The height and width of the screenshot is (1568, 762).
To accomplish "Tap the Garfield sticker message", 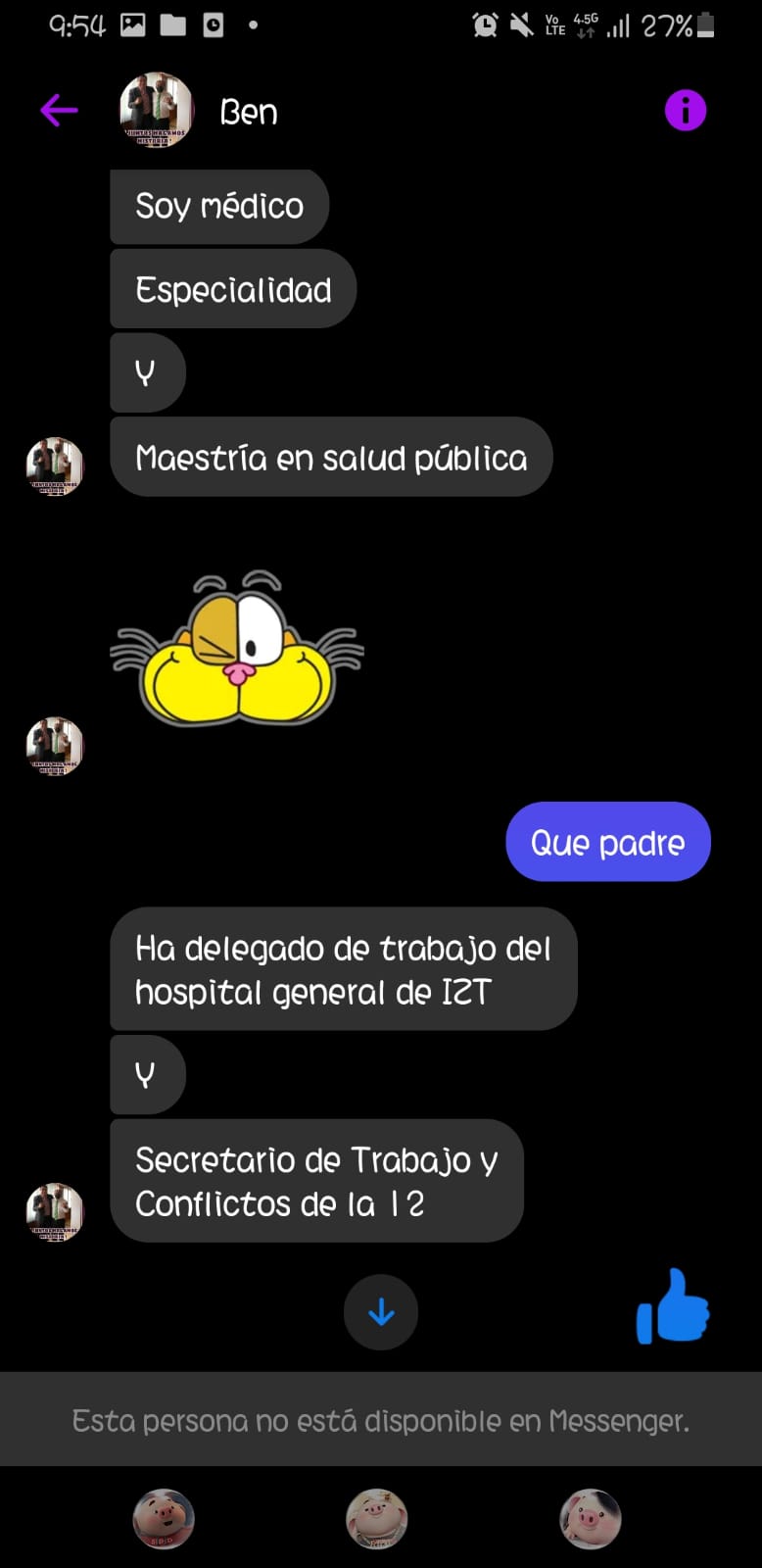I will [x=237, y=649].
